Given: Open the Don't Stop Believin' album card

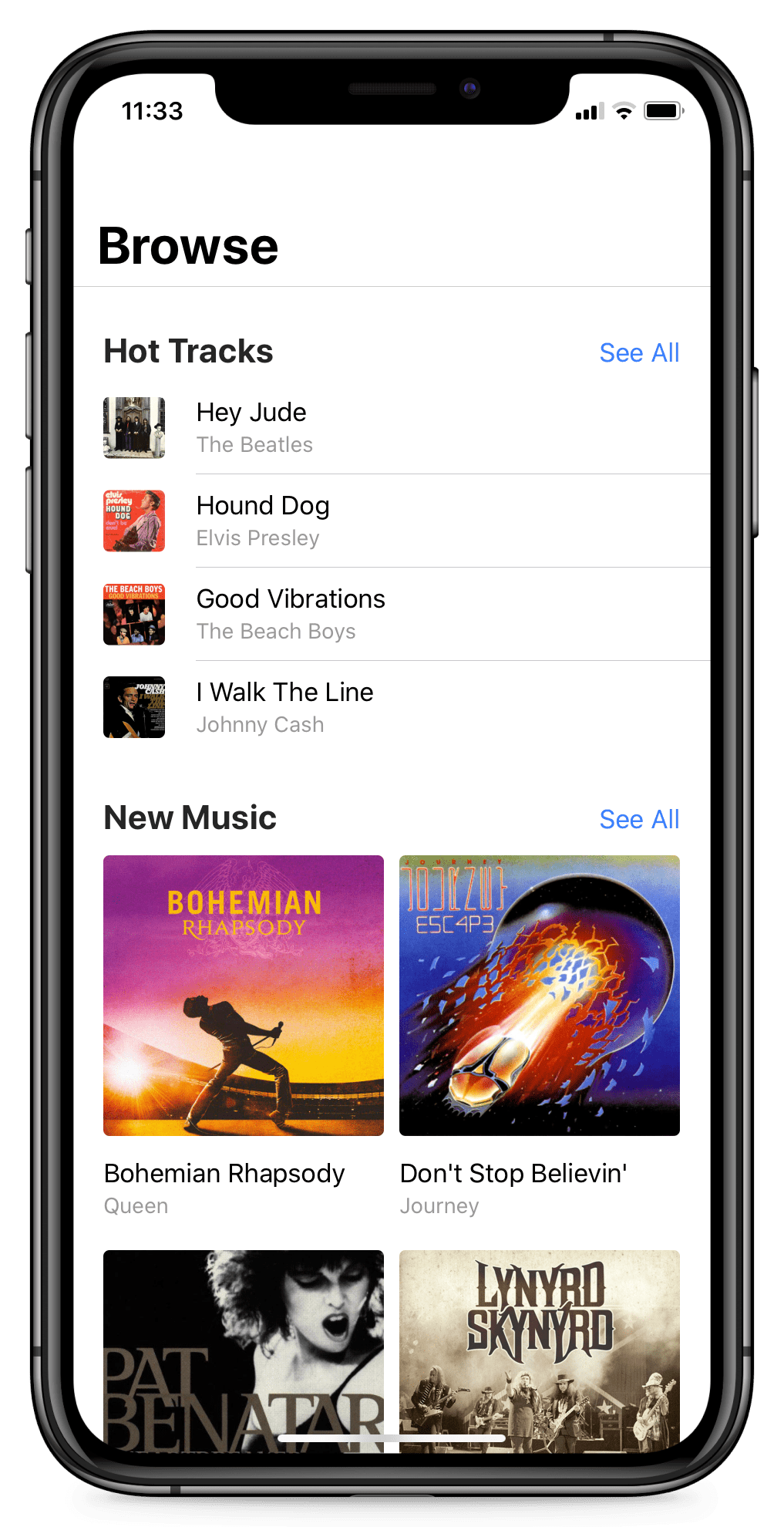Looking at the screenshot, I should click(x=540, y=1037).
